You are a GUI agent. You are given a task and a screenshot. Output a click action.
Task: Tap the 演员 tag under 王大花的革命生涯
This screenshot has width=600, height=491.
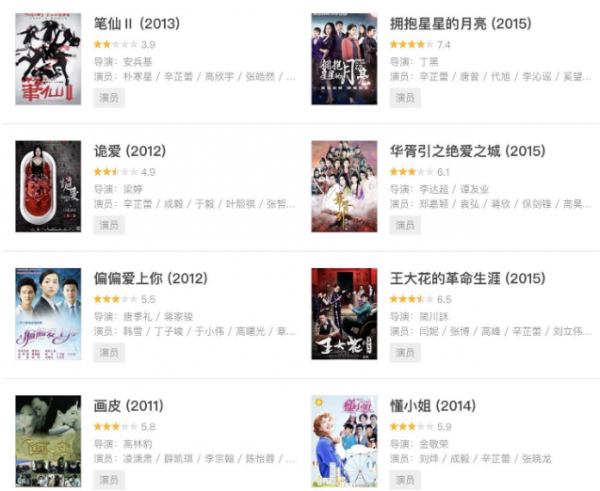[405, 352]
